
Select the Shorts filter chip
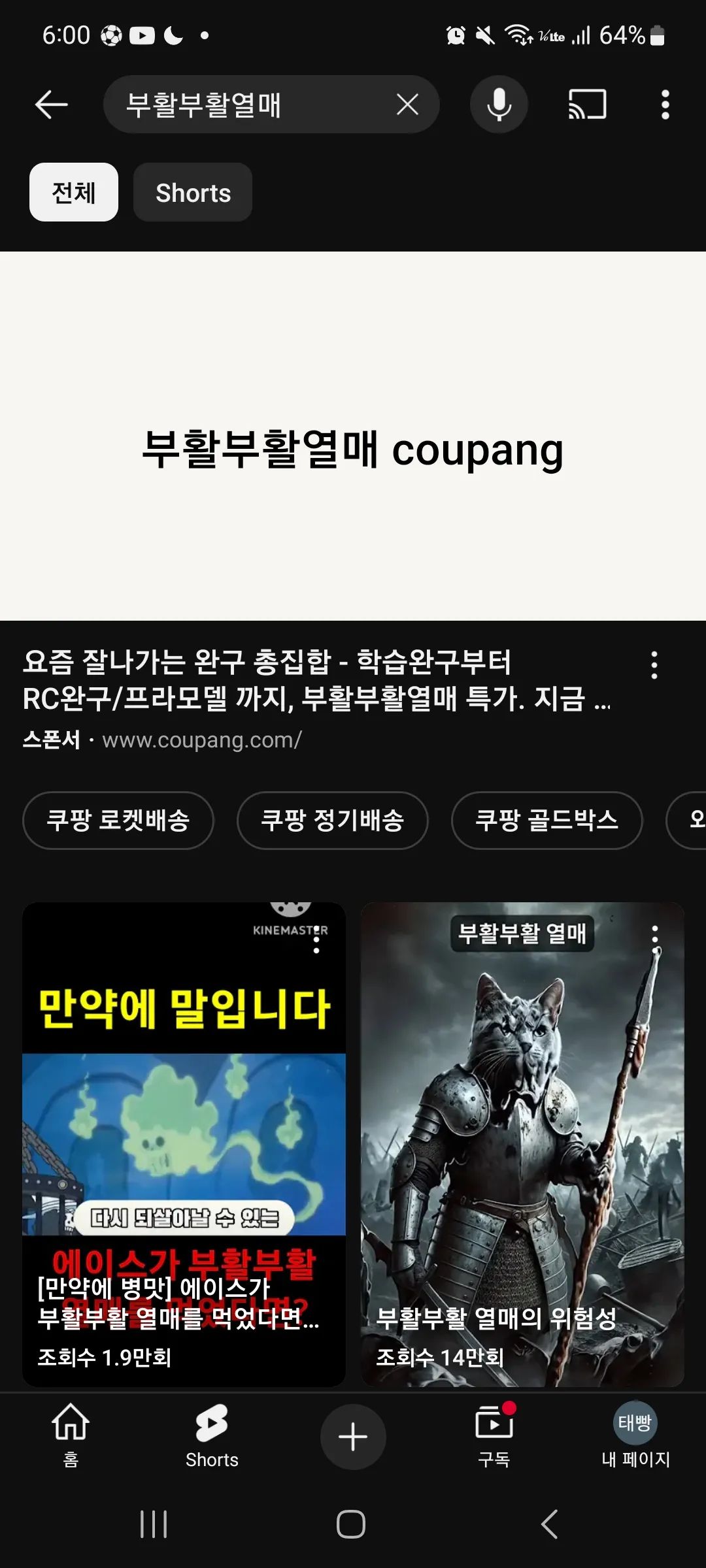point(193,192)
